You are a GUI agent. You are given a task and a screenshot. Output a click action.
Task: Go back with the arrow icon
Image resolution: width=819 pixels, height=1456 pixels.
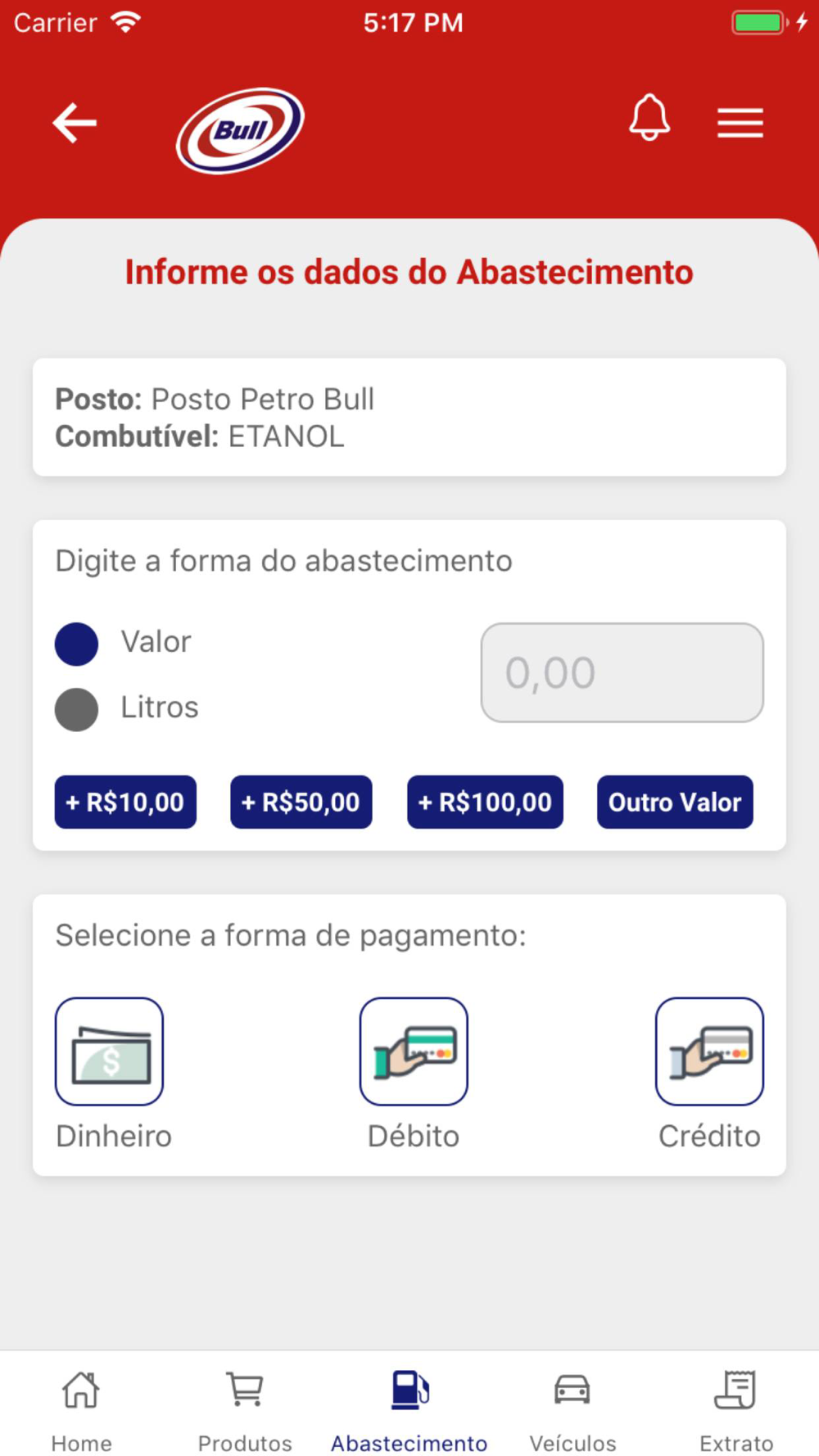tap(75, 123)
